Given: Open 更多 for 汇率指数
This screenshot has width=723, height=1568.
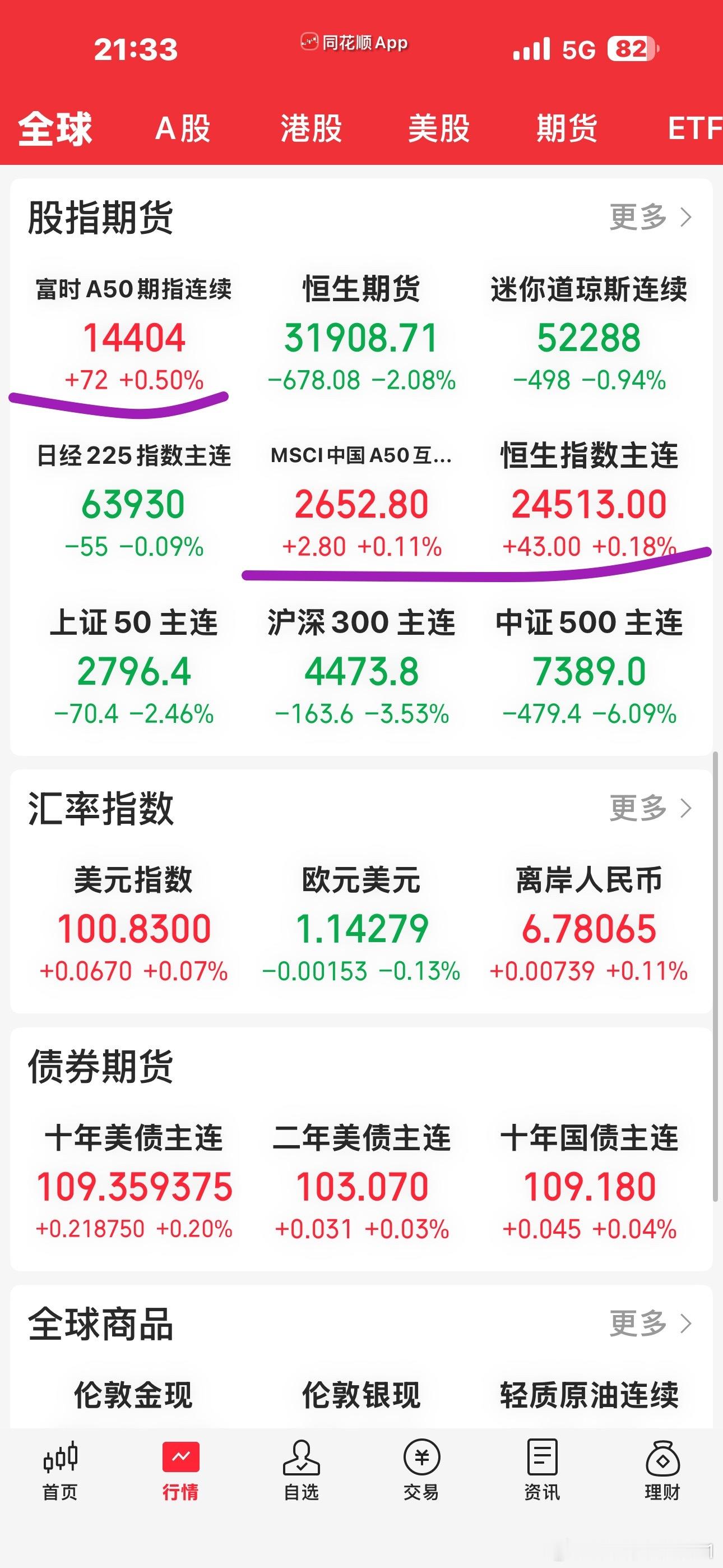Looking at the screenshot, I should click(x=651, y=808).
